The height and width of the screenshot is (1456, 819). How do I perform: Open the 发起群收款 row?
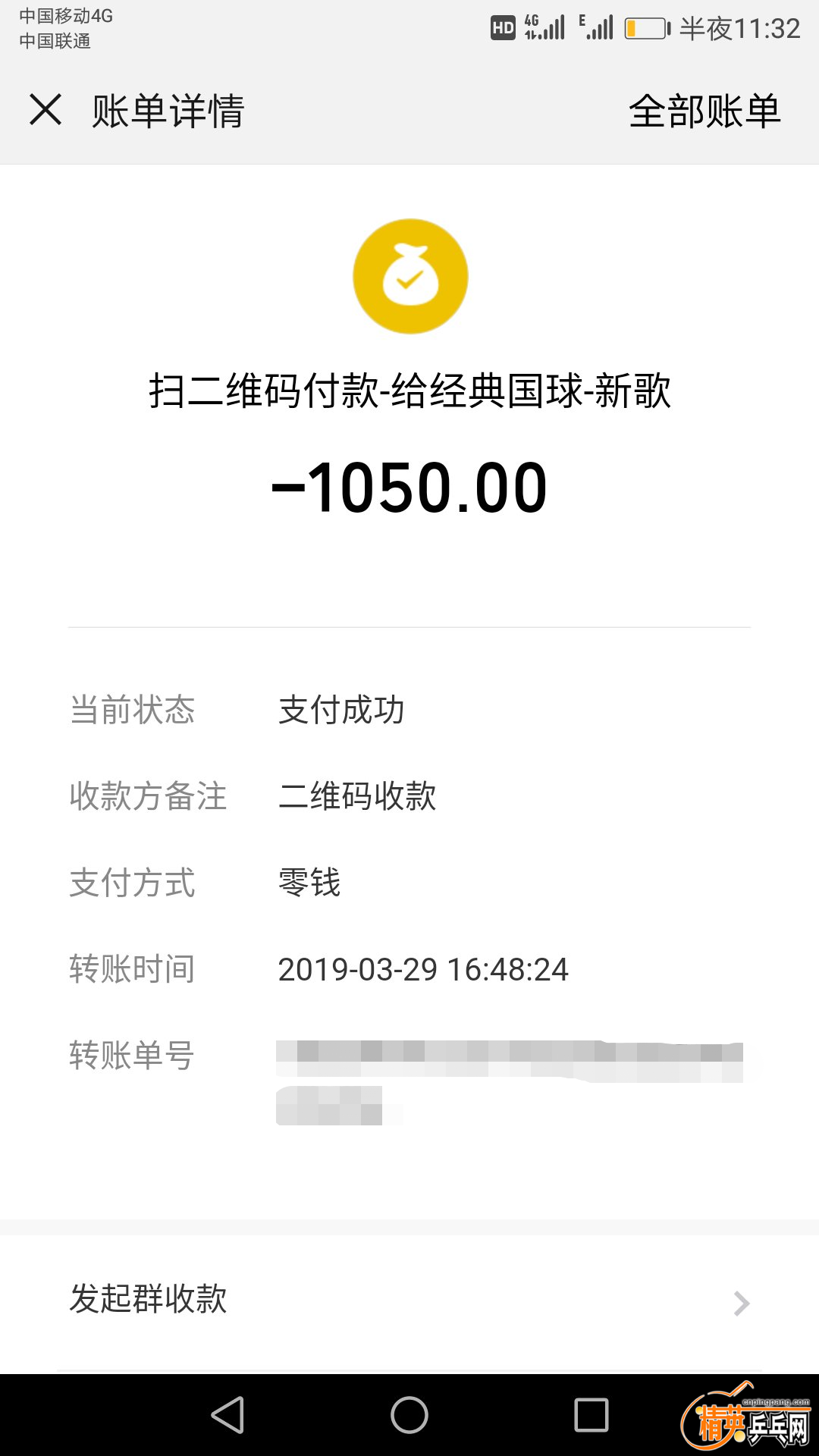tap(409, 1300)
